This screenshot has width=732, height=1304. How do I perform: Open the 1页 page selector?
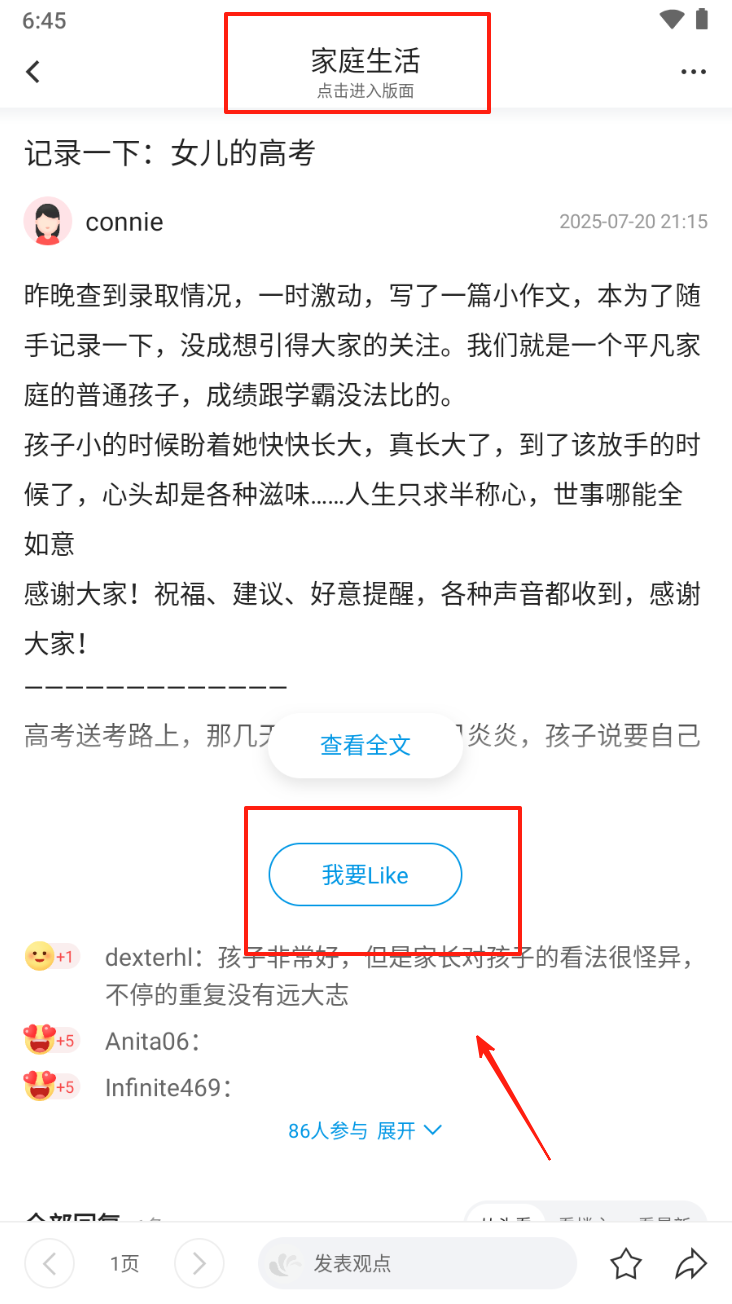coord(124,1264)
